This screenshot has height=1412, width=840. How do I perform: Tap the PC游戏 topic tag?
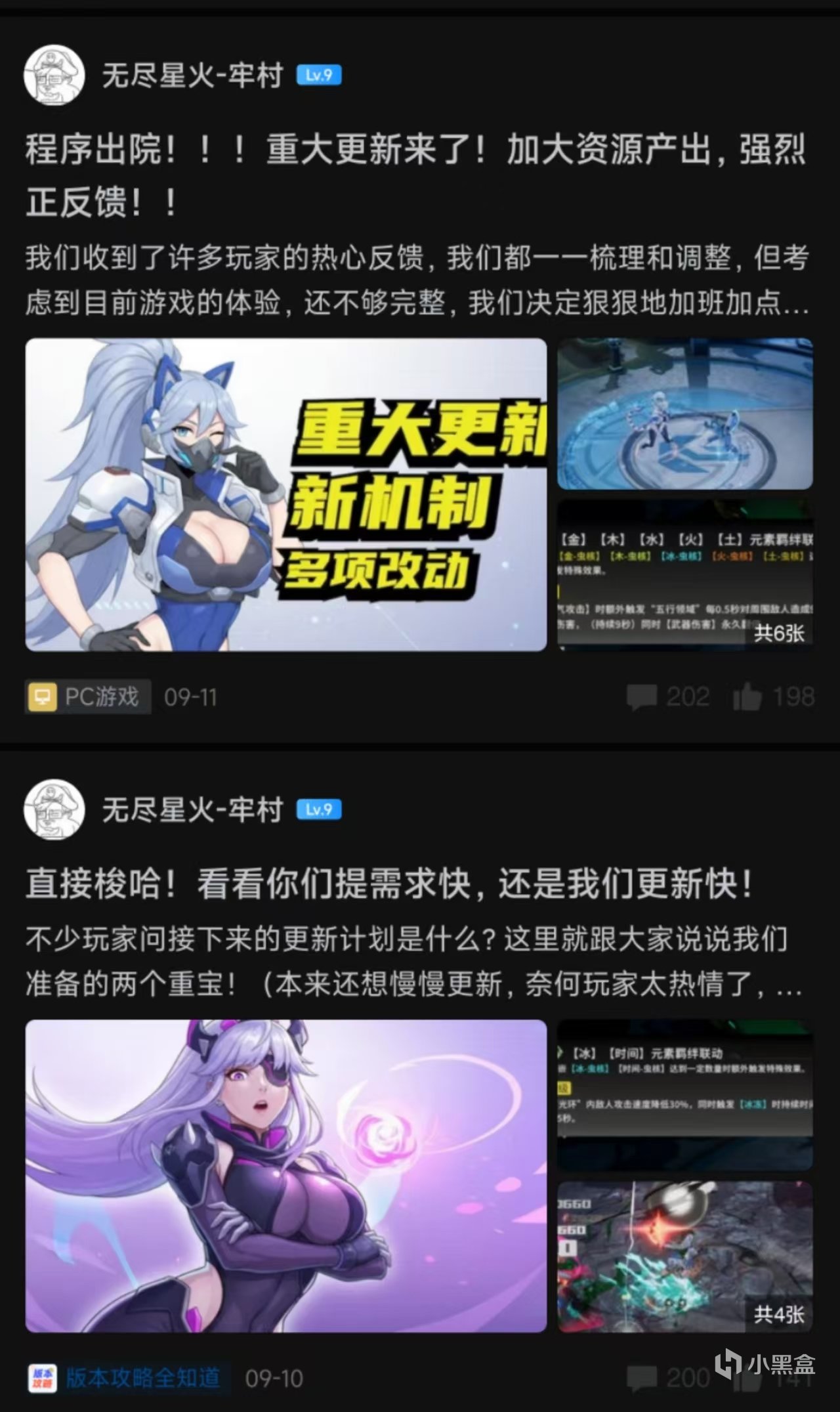click(x=88, y=696)
